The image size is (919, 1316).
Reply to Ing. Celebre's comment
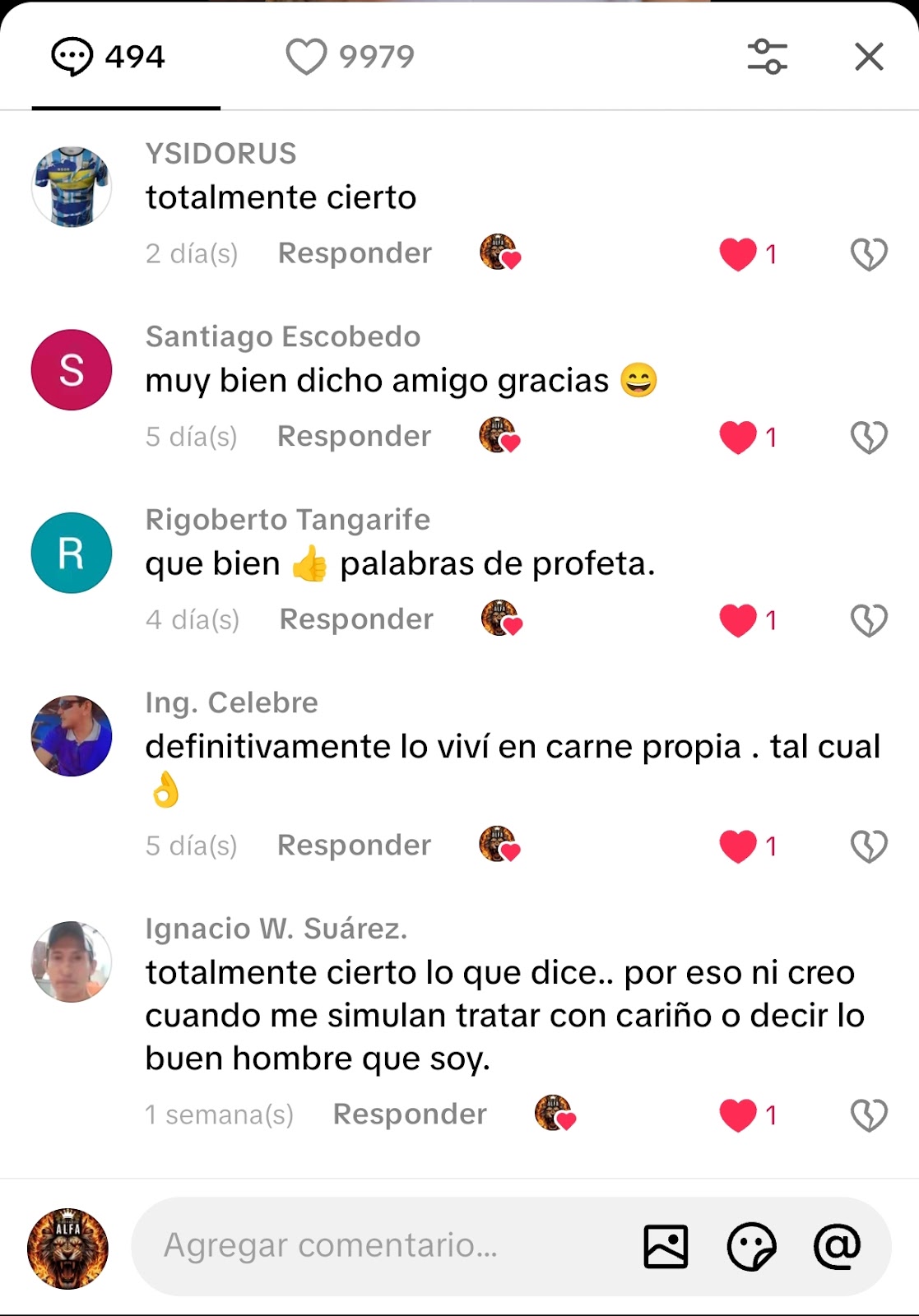pos(355,846)
